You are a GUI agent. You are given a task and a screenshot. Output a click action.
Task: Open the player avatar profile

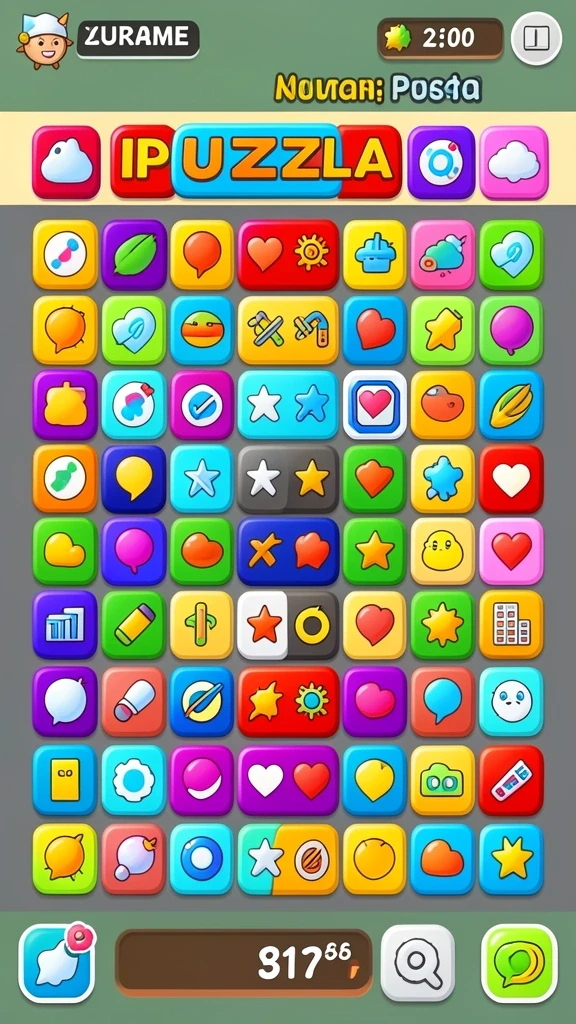pyautogui.click(x=44, y=40)
